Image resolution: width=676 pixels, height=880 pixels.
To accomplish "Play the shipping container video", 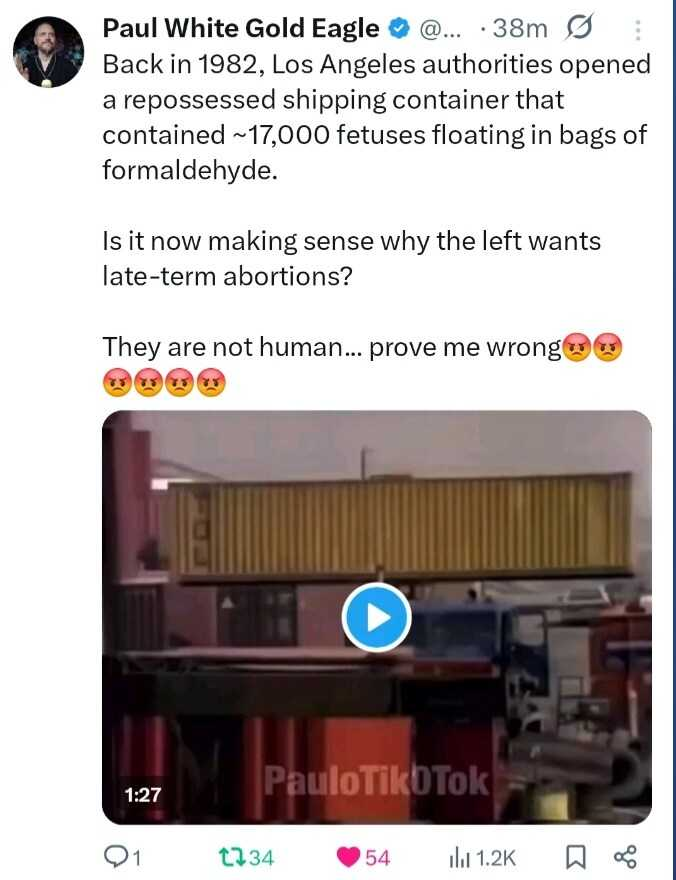I will coord(376,617).
